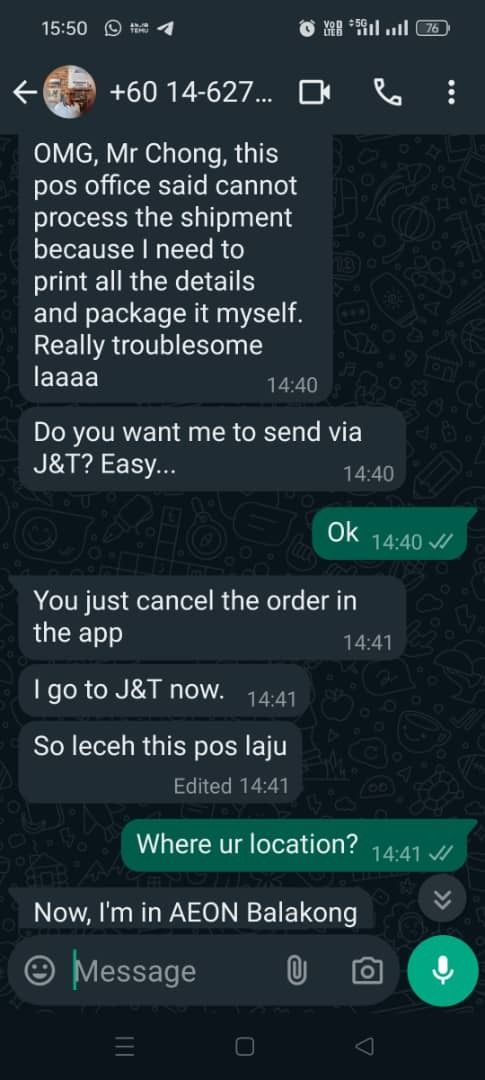
Task: Go to the home screen
Action: [x=245, y=1047]
